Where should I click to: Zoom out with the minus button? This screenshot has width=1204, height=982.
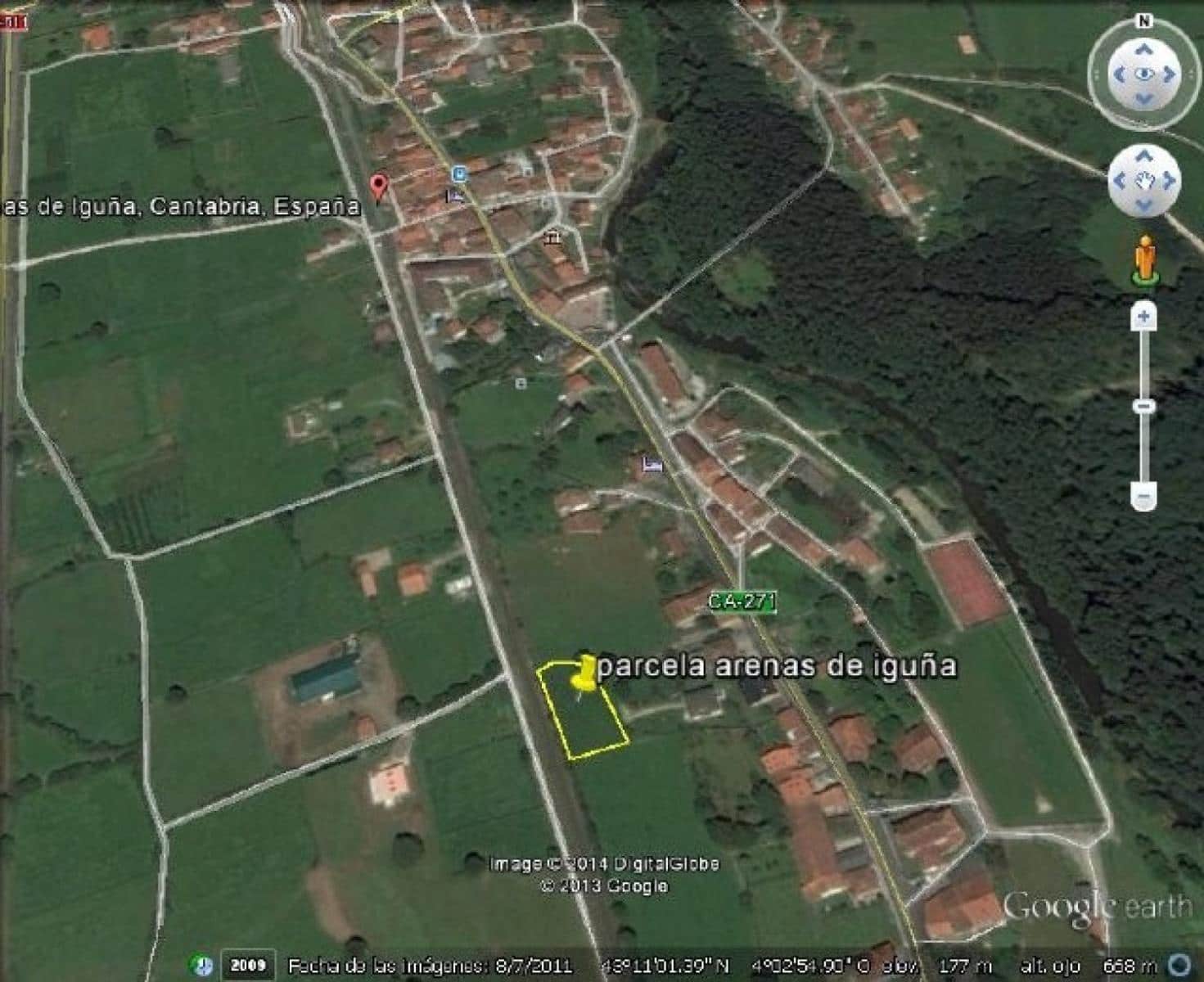click(1144, 495)
